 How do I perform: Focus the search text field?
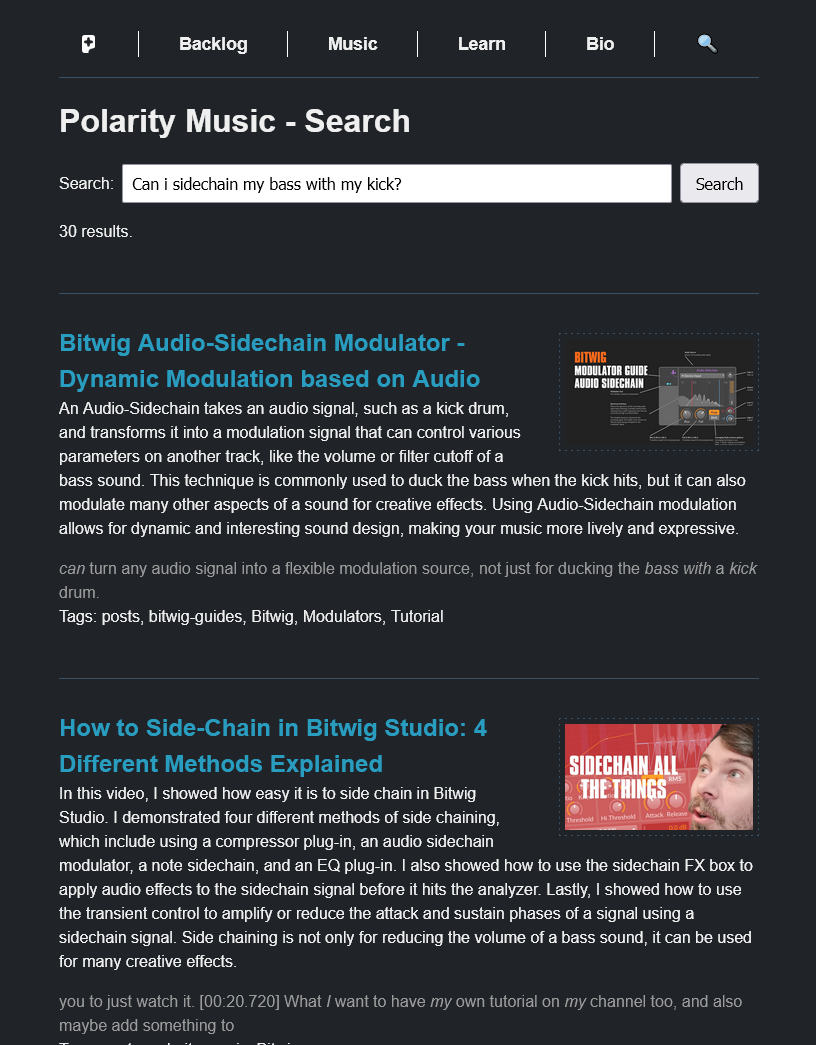coord(397,184)
